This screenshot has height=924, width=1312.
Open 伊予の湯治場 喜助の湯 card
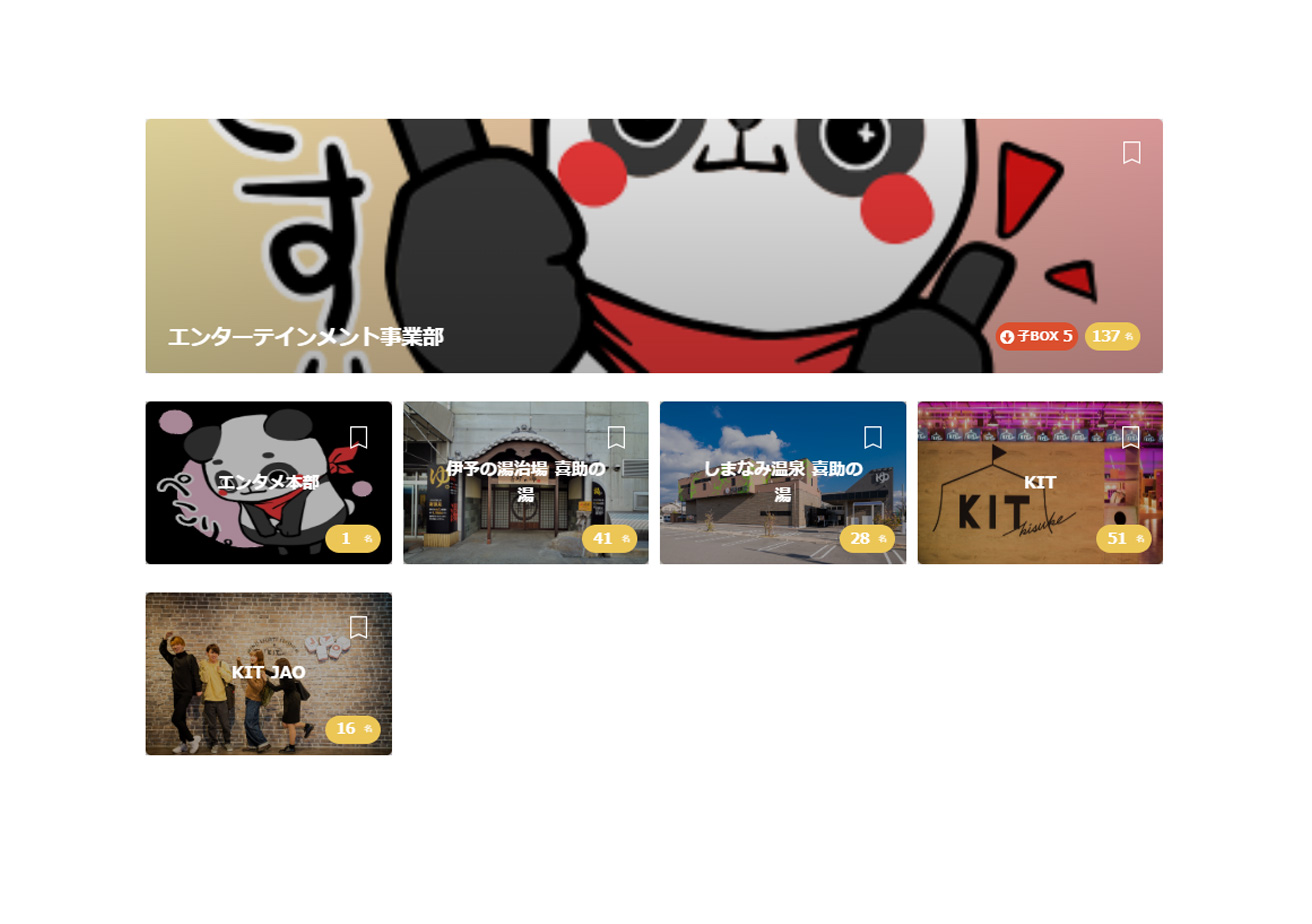click(525, 483)
